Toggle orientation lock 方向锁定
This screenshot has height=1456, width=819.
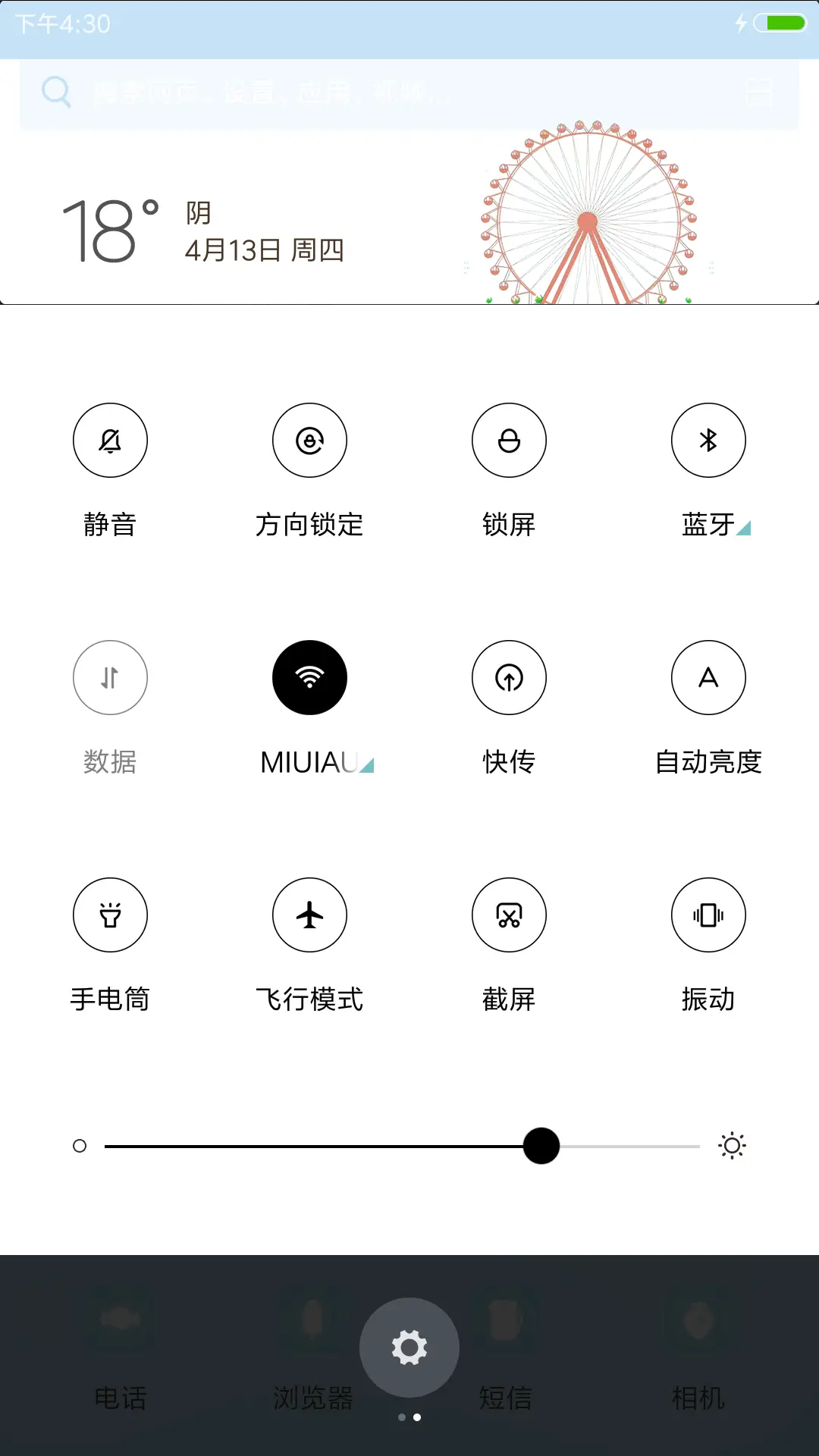(309, 440)
